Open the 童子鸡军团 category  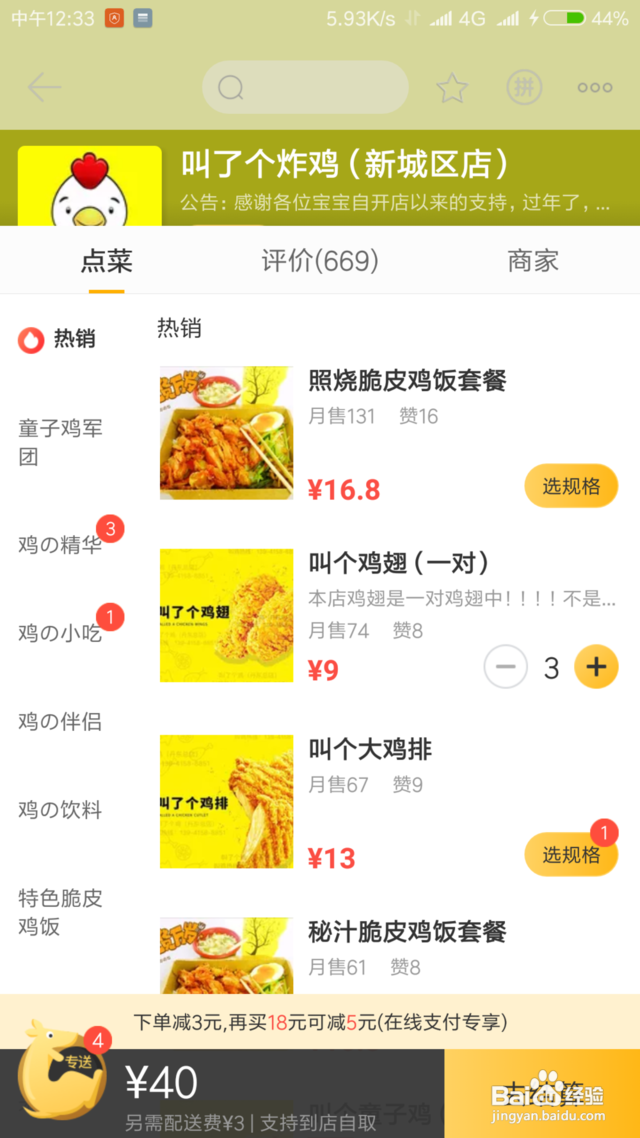point(60,442)
